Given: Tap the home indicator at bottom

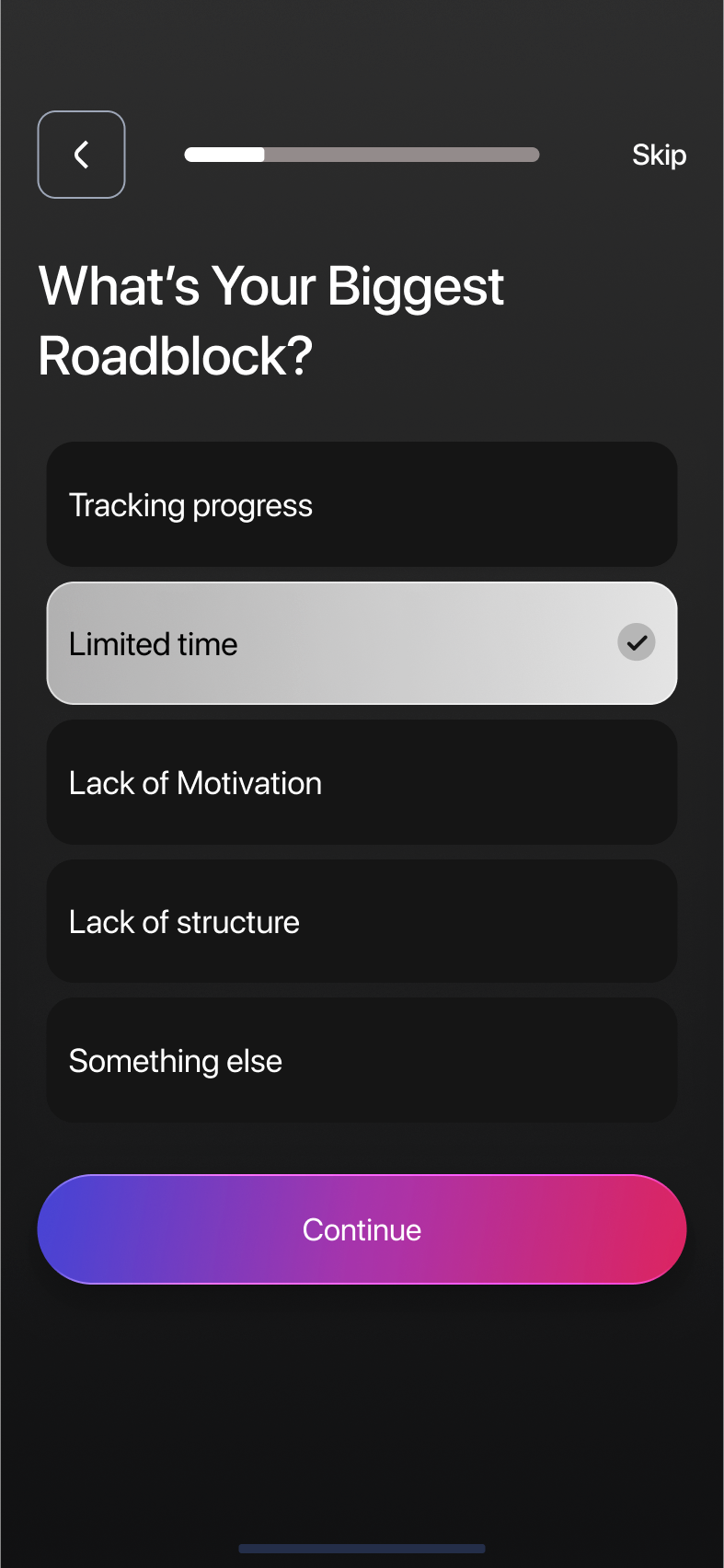Looking at the screenshot, I should click(362, 1549).
